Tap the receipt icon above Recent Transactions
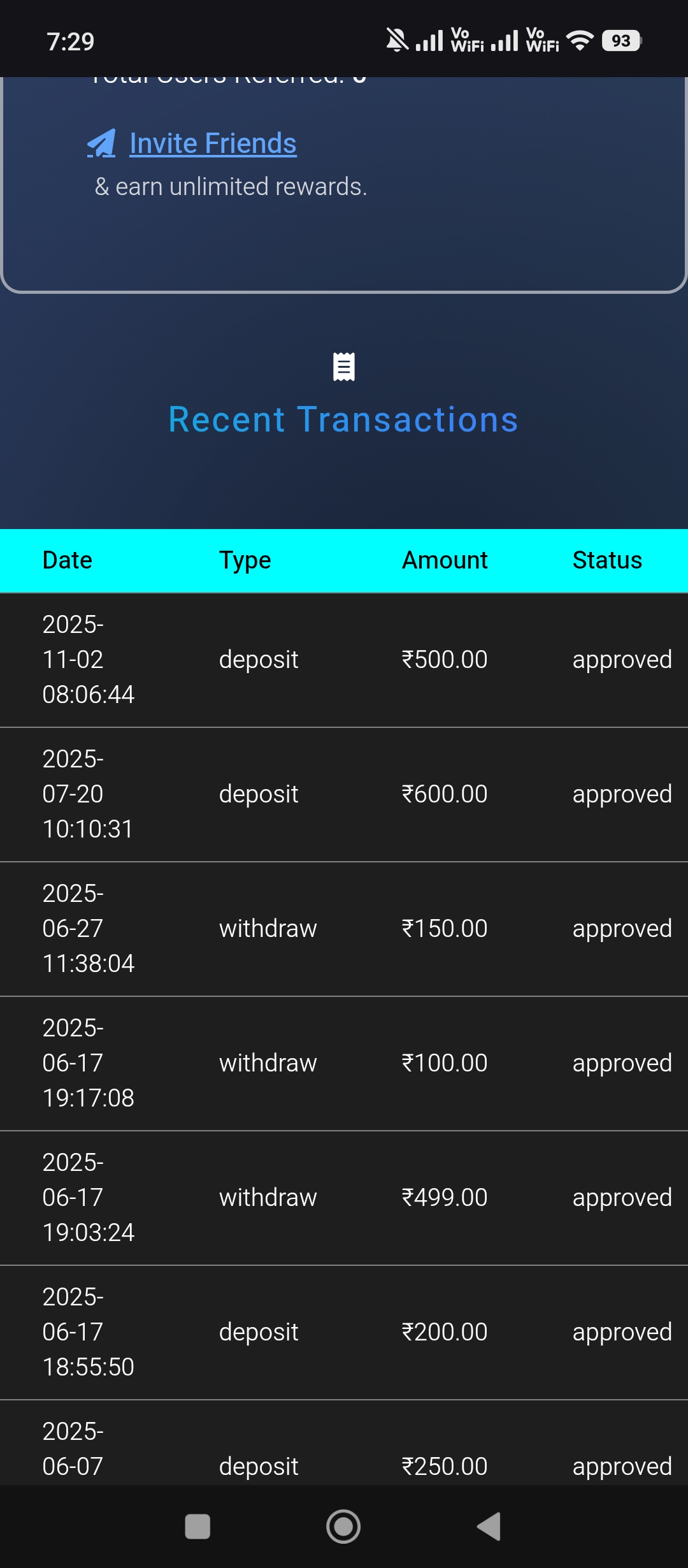The height and width of the screenshot is (1568, 688). tap(343, 367)
